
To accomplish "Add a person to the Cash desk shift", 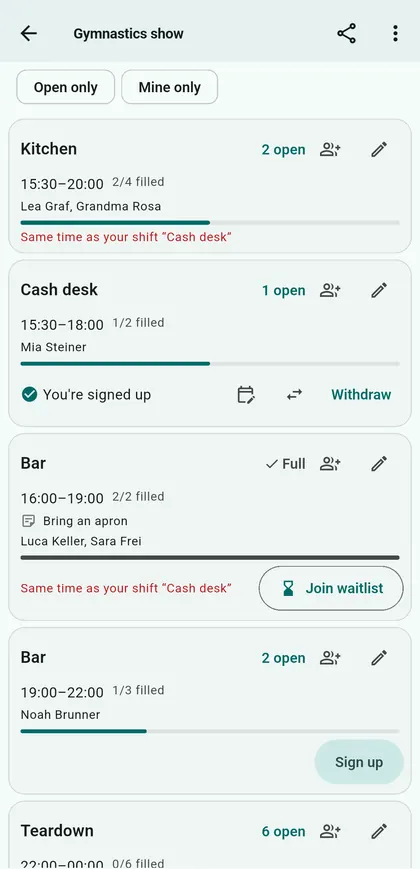I will click(330, 290).
